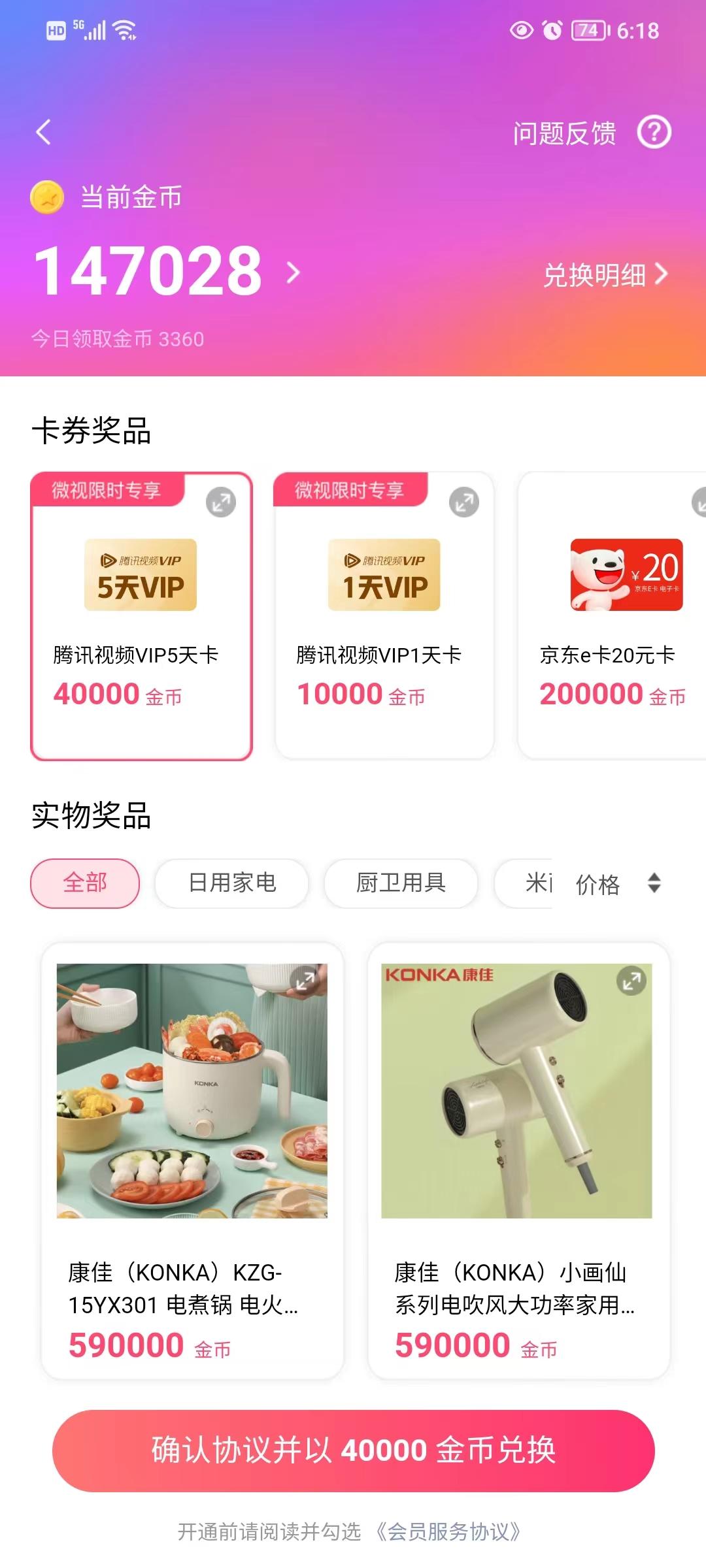Open 兑换明细 exchange history
Screen dimensions: 706x1568
(605, 274)
